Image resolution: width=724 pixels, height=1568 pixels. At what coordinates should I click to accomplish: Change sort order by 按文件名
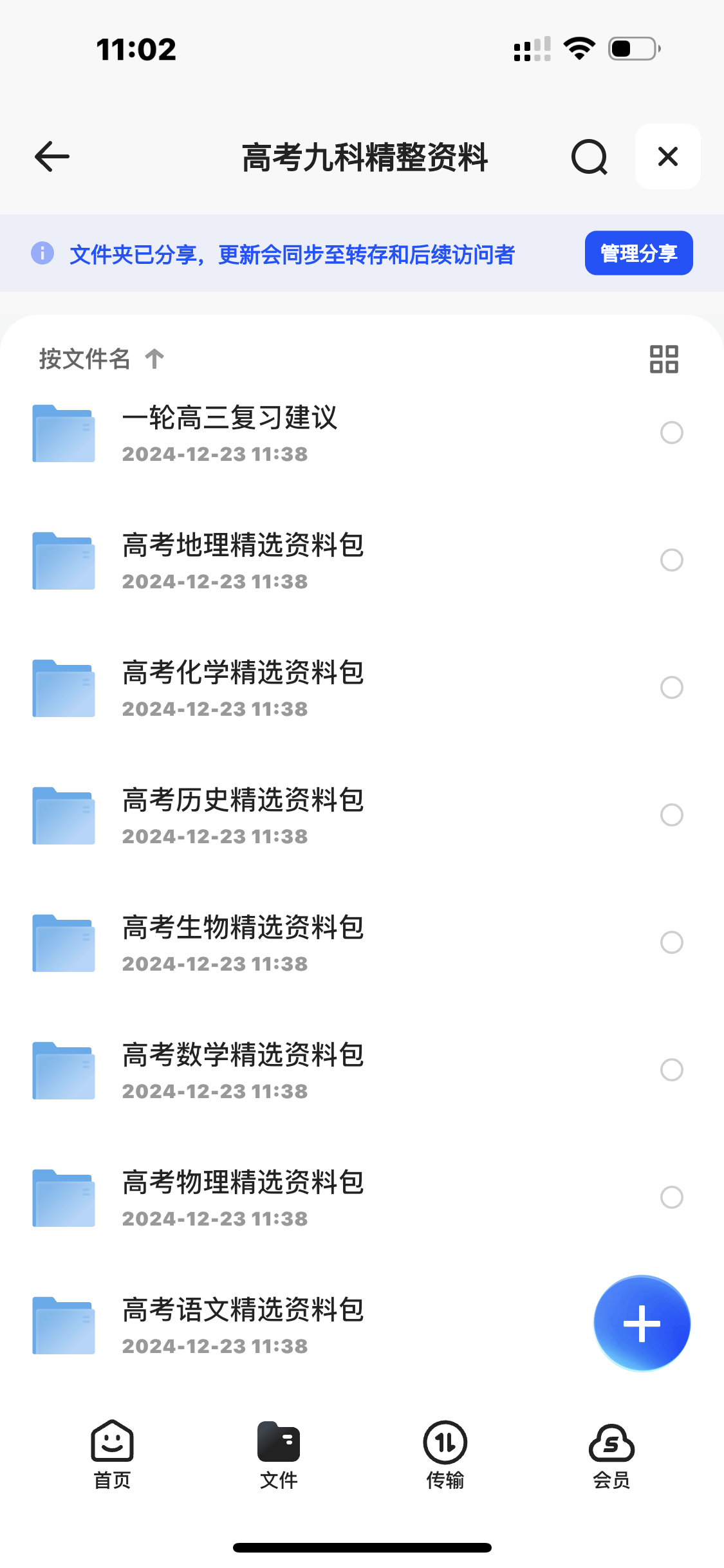click(x=102, y=359)
